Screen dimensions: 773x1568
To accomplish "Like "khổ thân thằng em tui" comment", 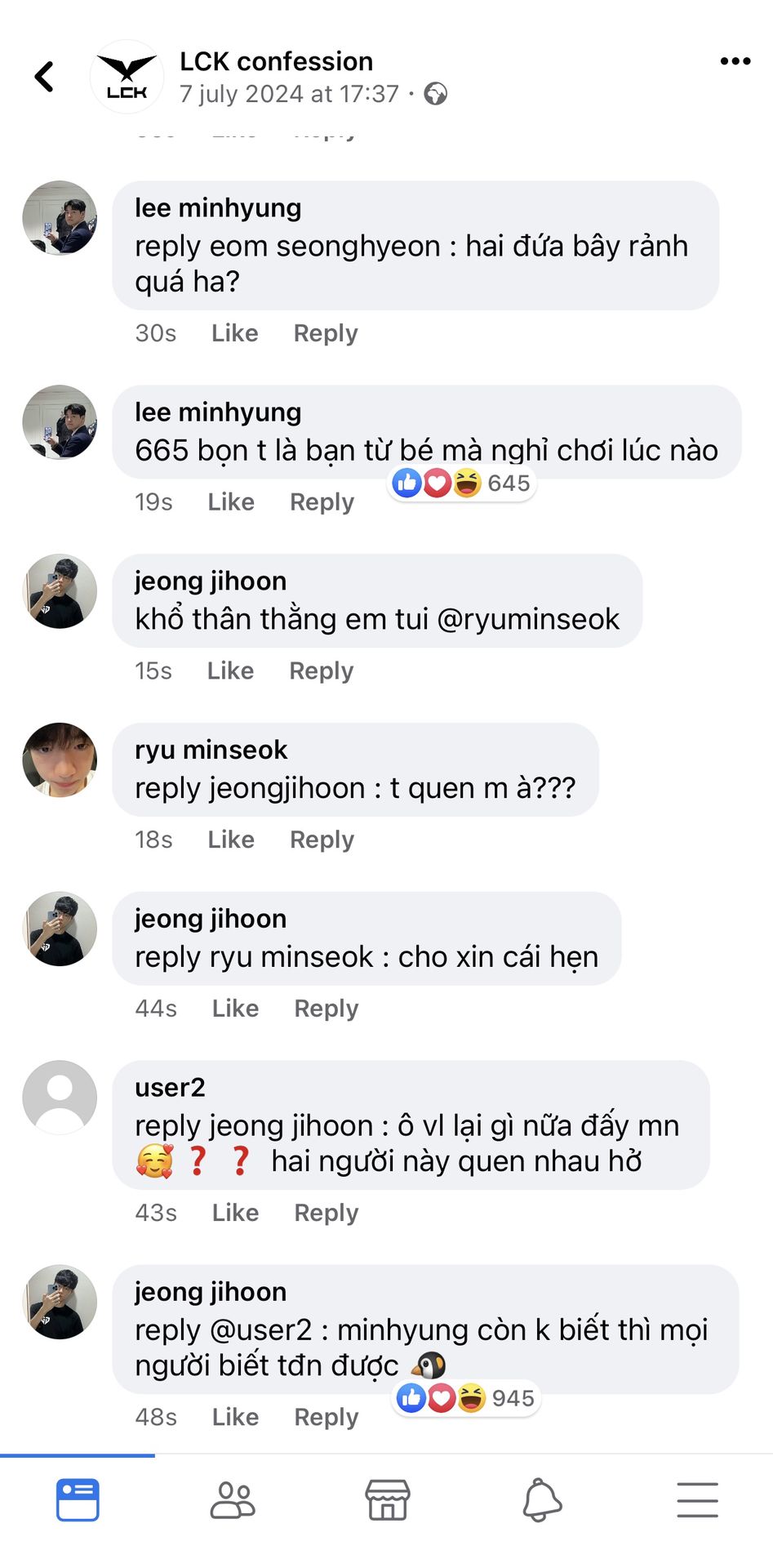I will (x=230, y=671).
